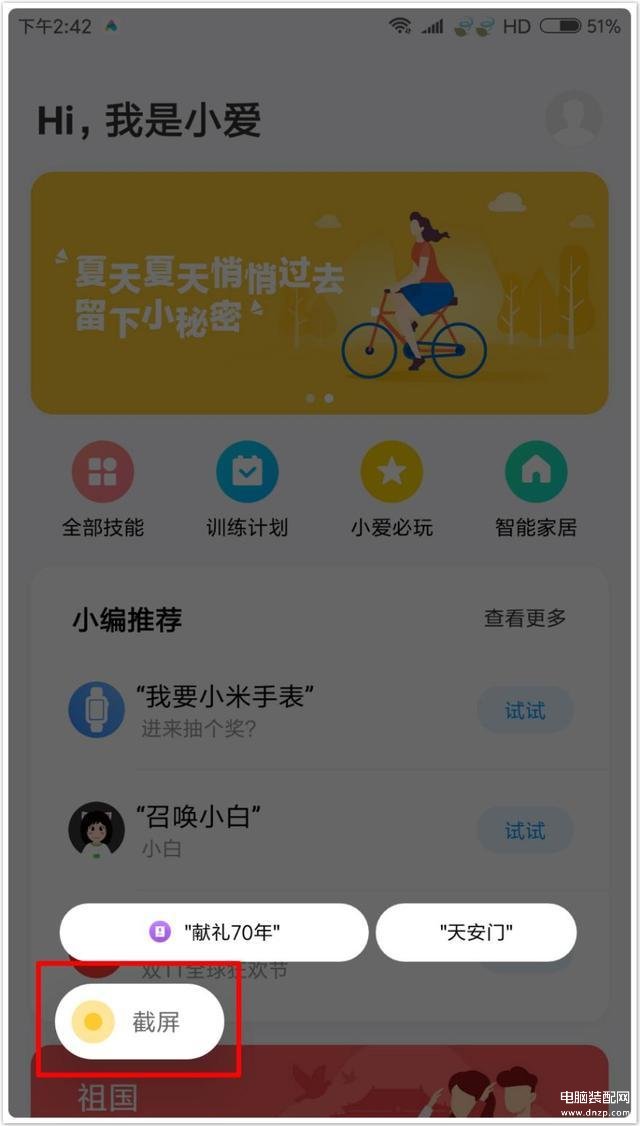Screen dimensions: 640x1126
Task: Tap 查看更多 to view more
Action: click(525, 618)
